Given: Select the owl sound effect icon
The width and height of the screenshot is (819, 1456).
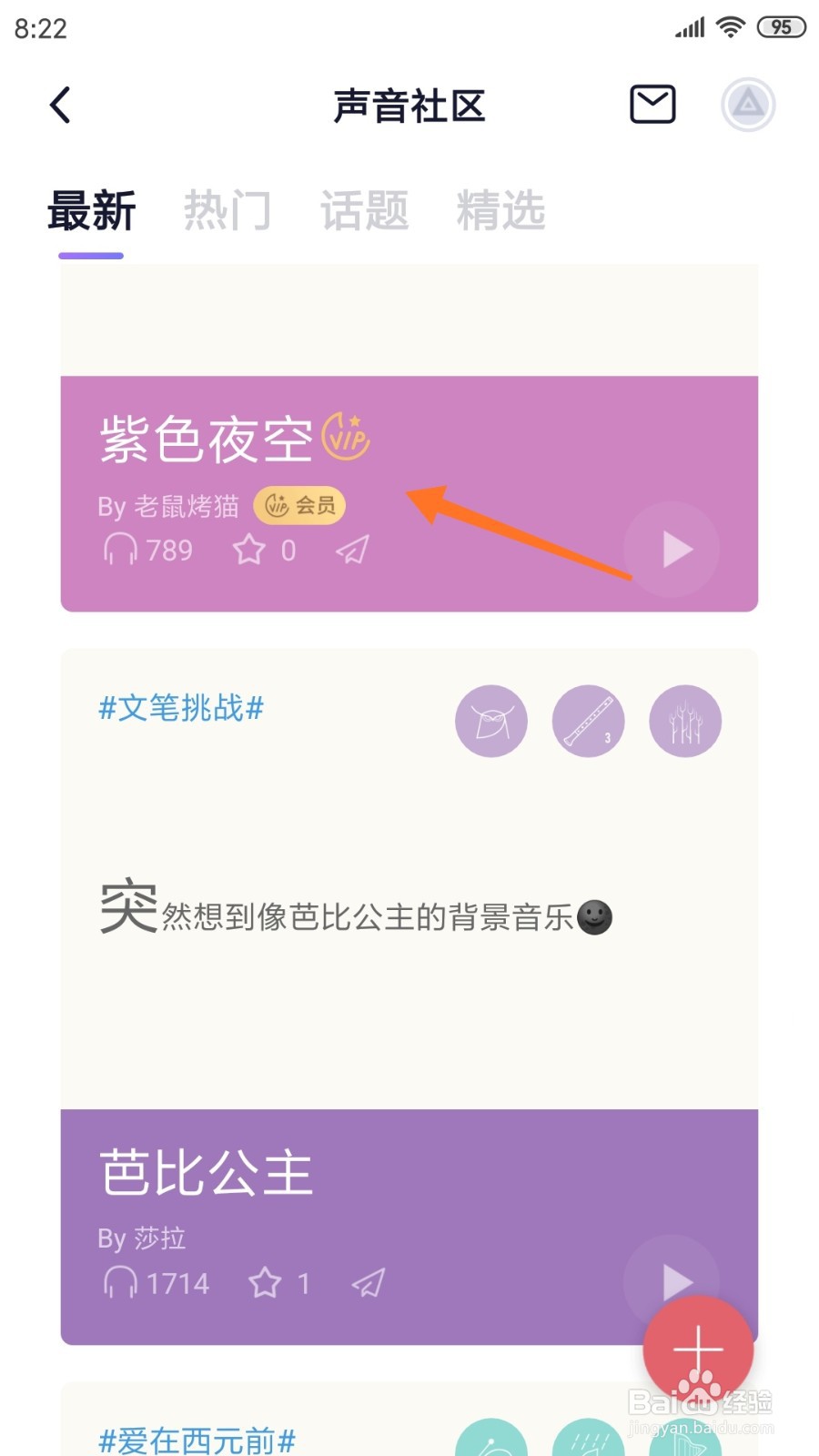Looking at the screenshot, I should 491,721.
